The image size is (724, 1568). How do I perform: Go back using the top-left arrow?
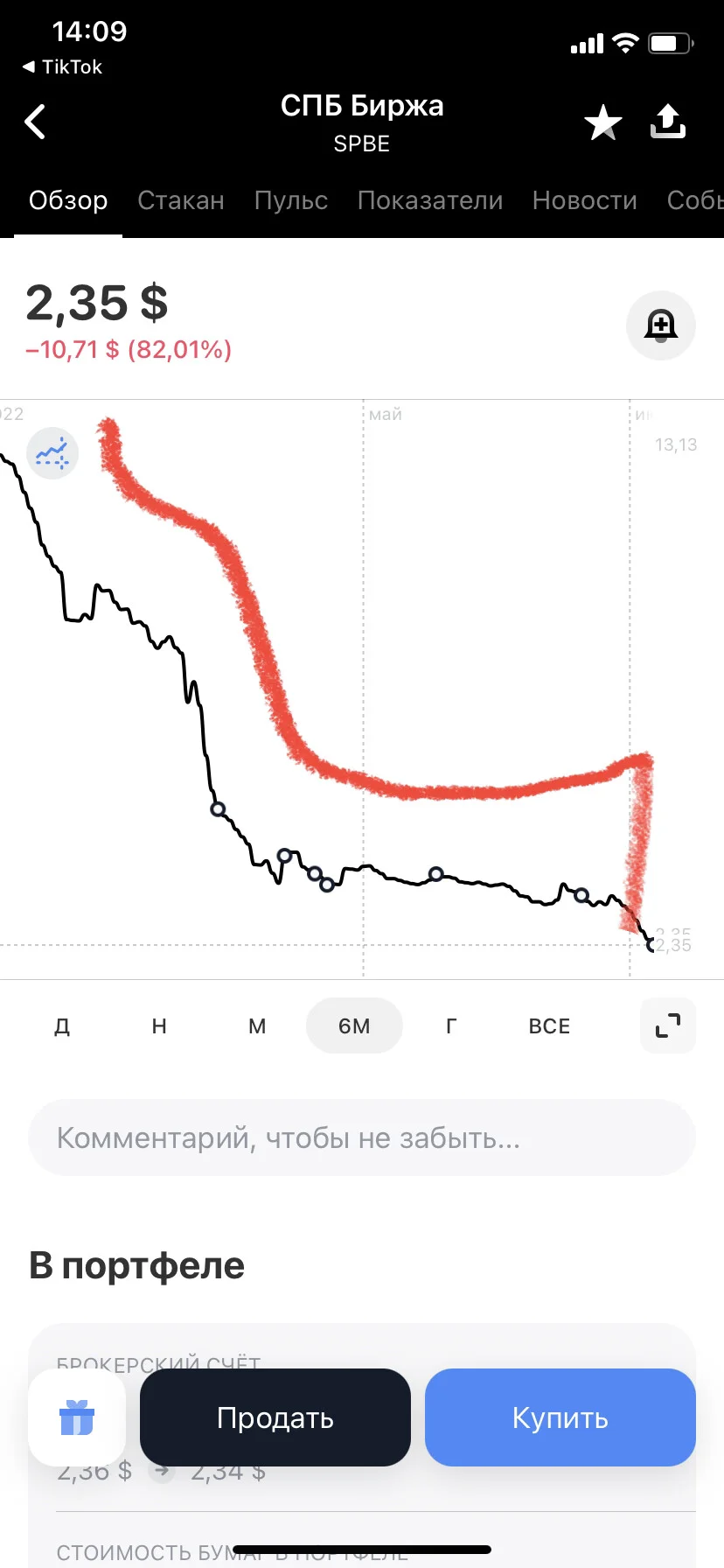coord(35,122)
